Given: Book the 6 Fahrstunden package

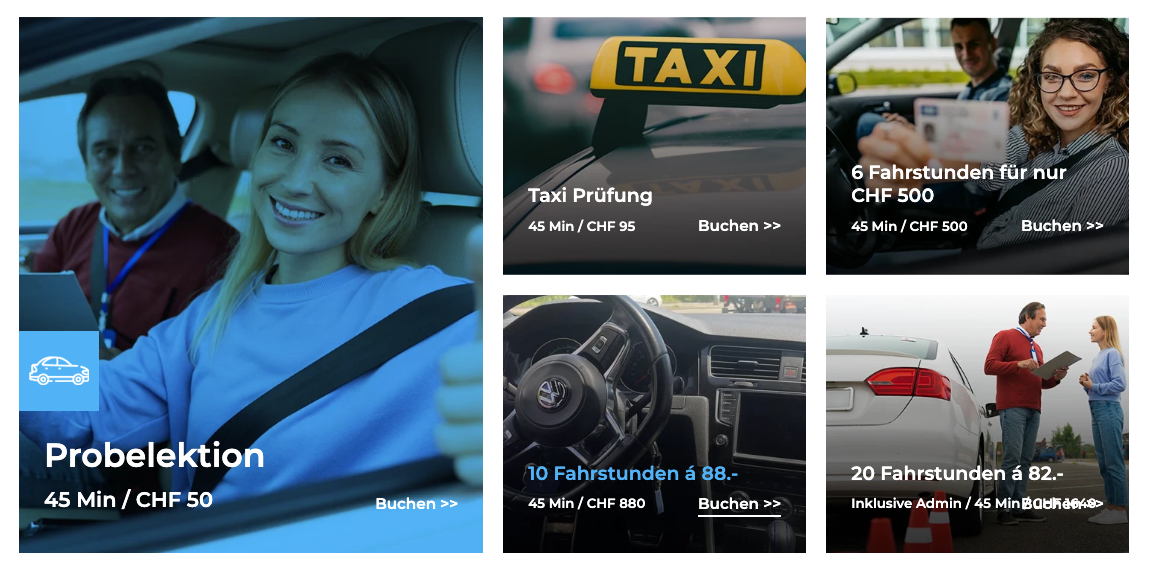Looking at the screenshot, I should coord(1062,226).
